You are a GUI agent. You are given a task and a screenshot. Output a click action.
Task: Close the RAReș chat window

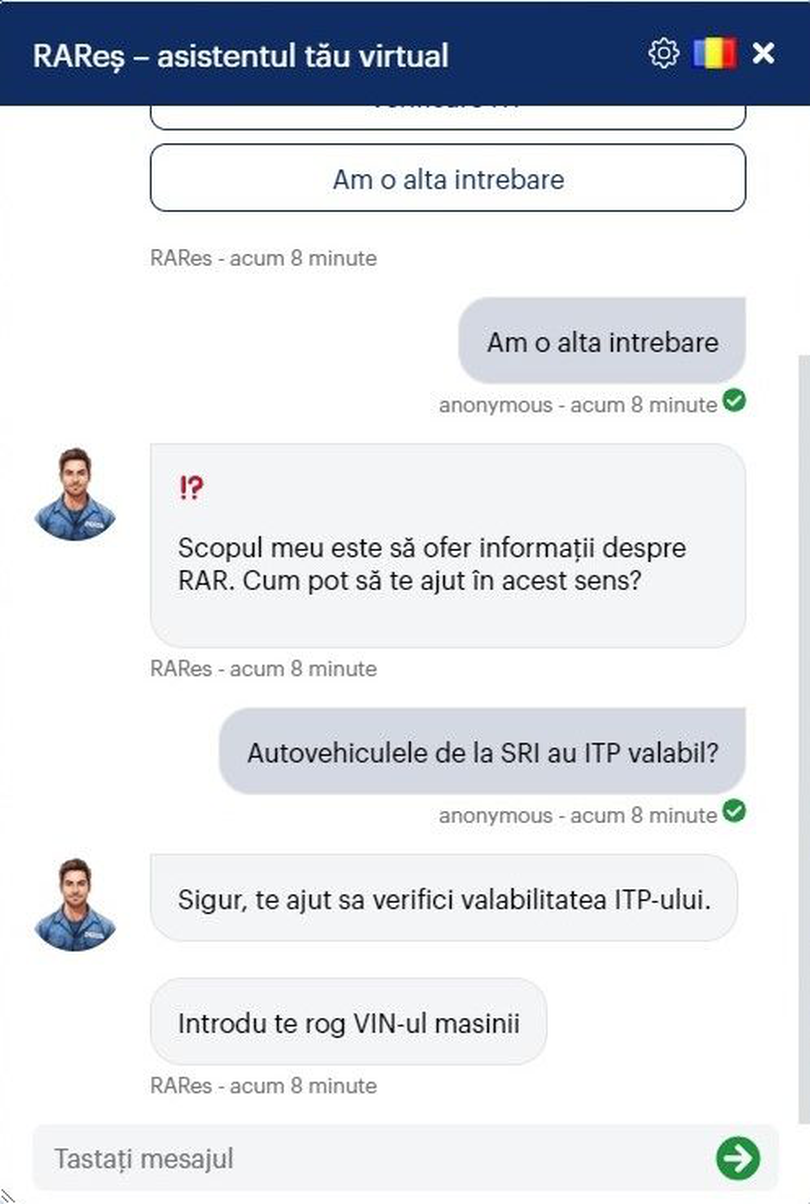tap(764, 54)
